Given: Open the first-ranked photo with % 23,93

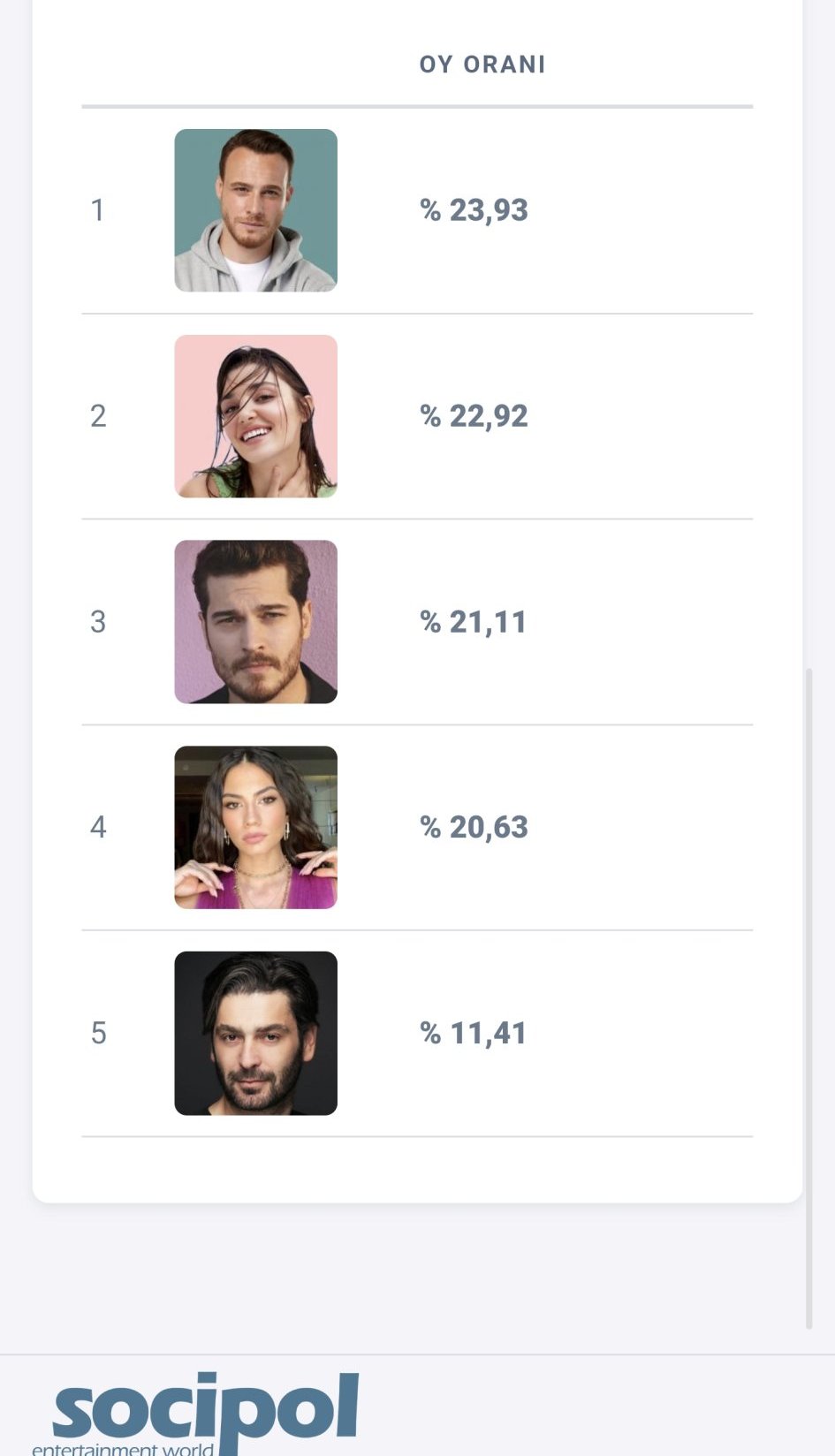Looking at the screenshot, I should [x=255, y=210].
